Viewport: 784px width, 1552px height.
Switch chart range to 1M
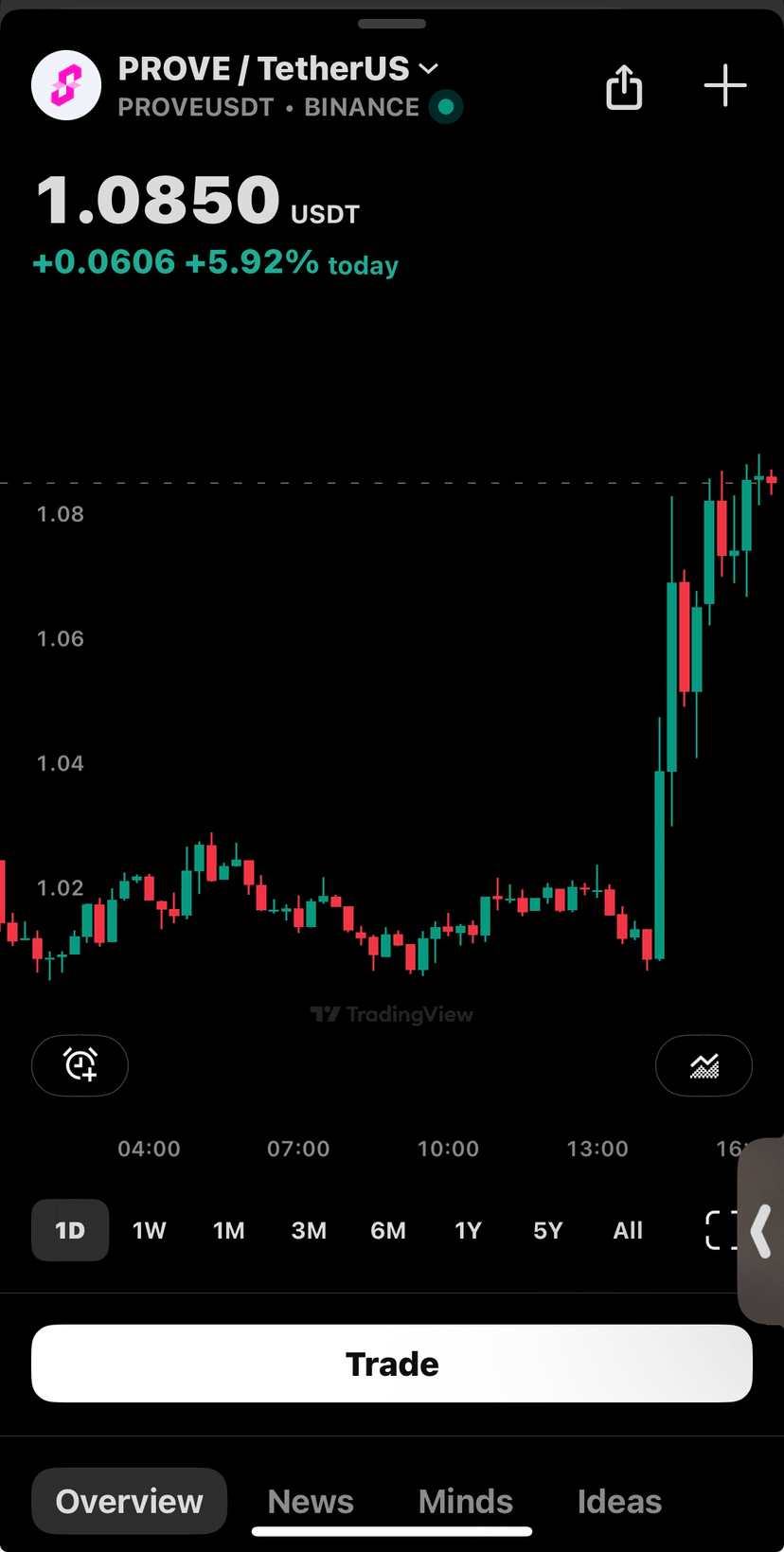click(x=229, y=1230)
